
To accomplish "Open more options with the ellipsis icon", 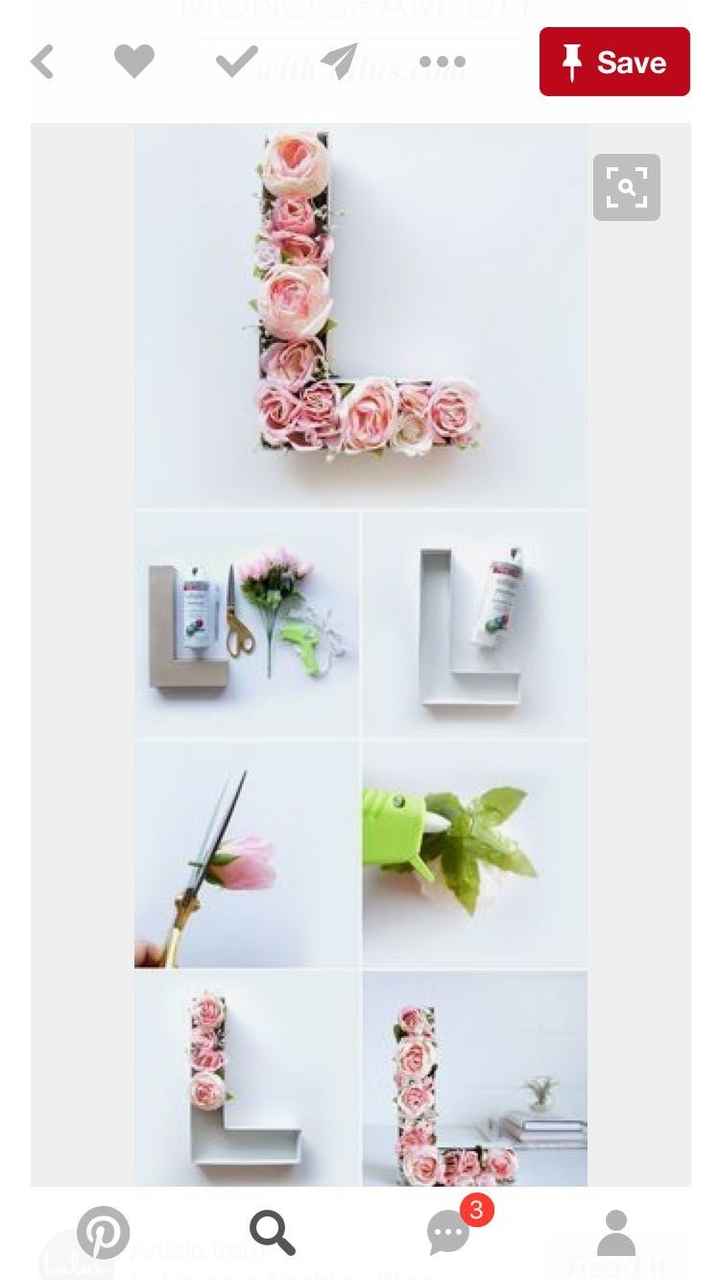I will pyautogui.click(x=440, y=62).
